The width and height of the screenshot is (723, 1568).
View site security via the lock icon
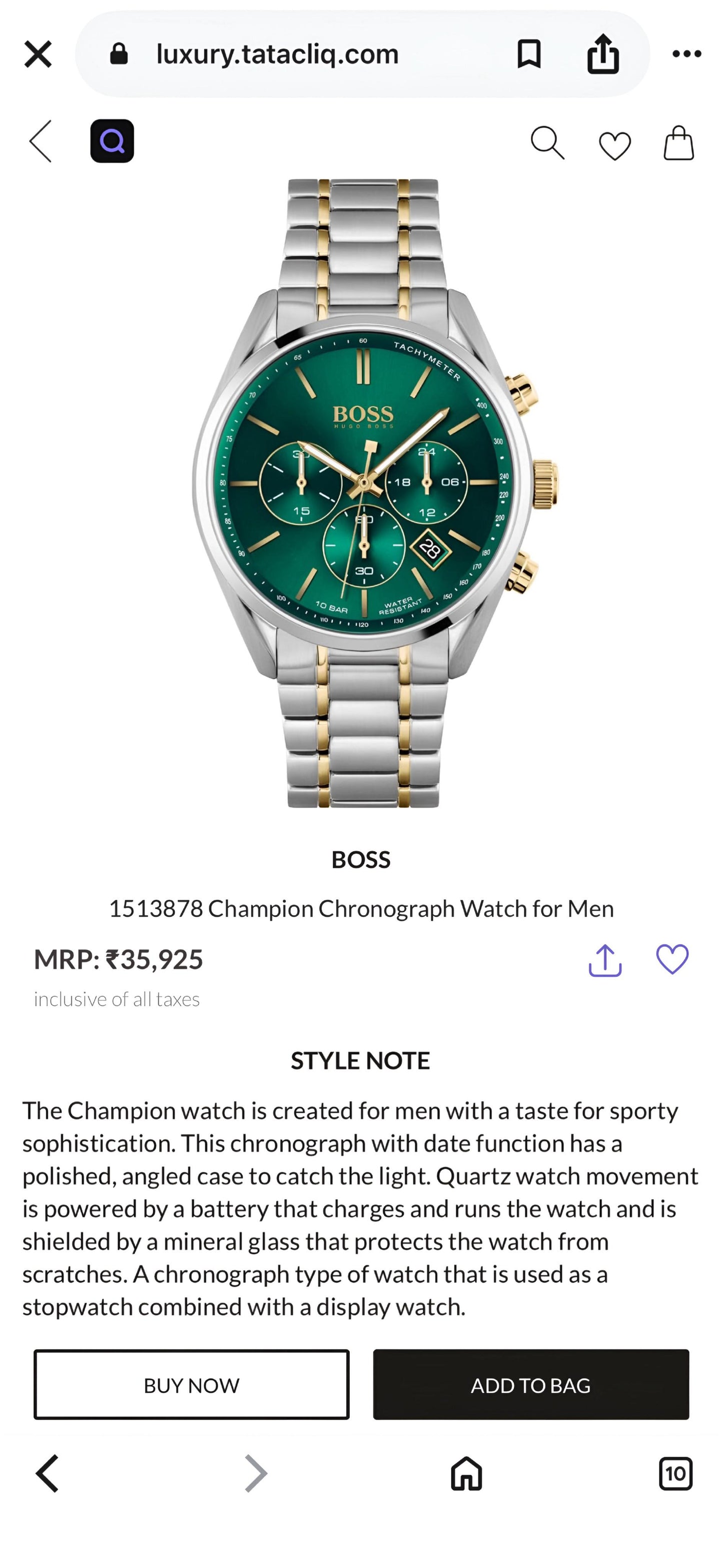click(x=119, y=54)
